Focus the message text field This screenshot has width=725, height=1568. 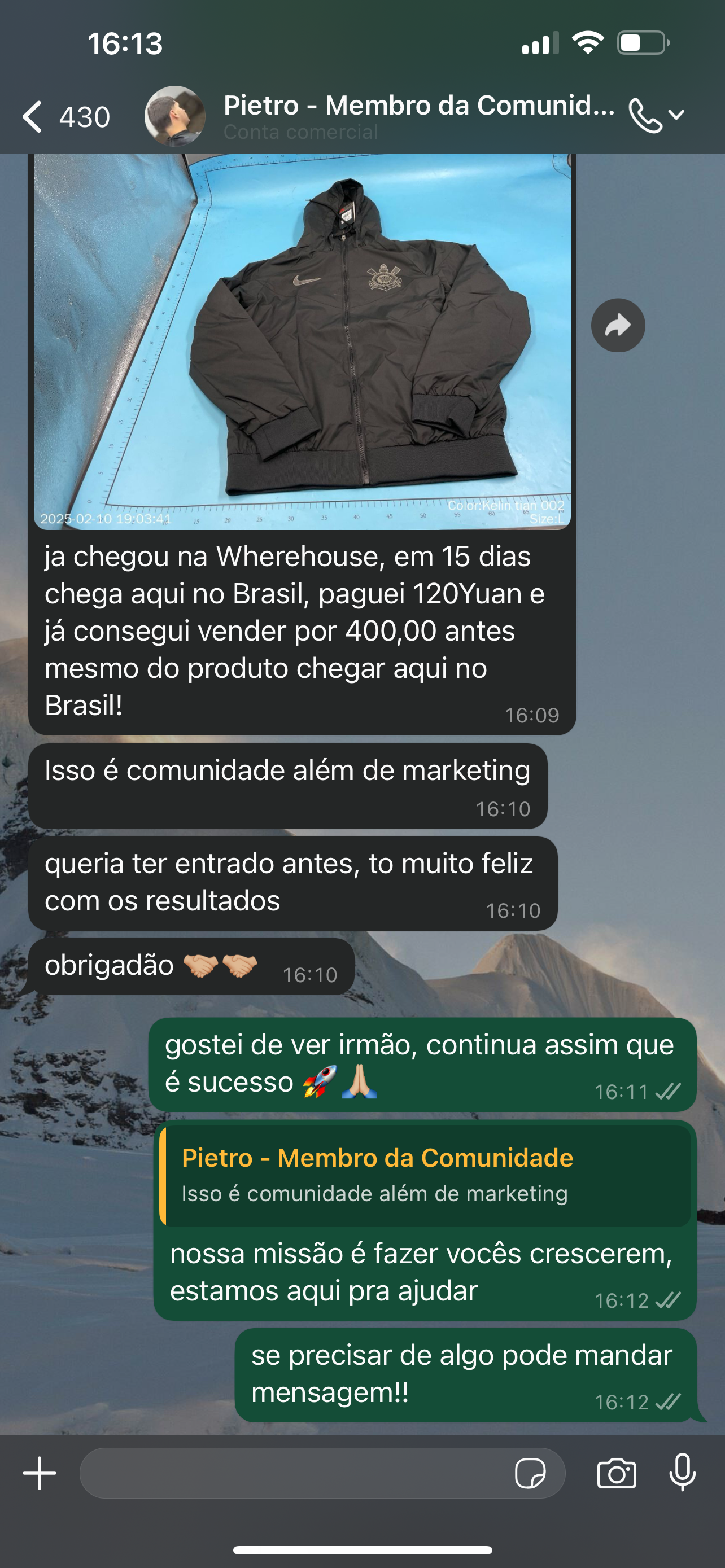(292, 1473)
